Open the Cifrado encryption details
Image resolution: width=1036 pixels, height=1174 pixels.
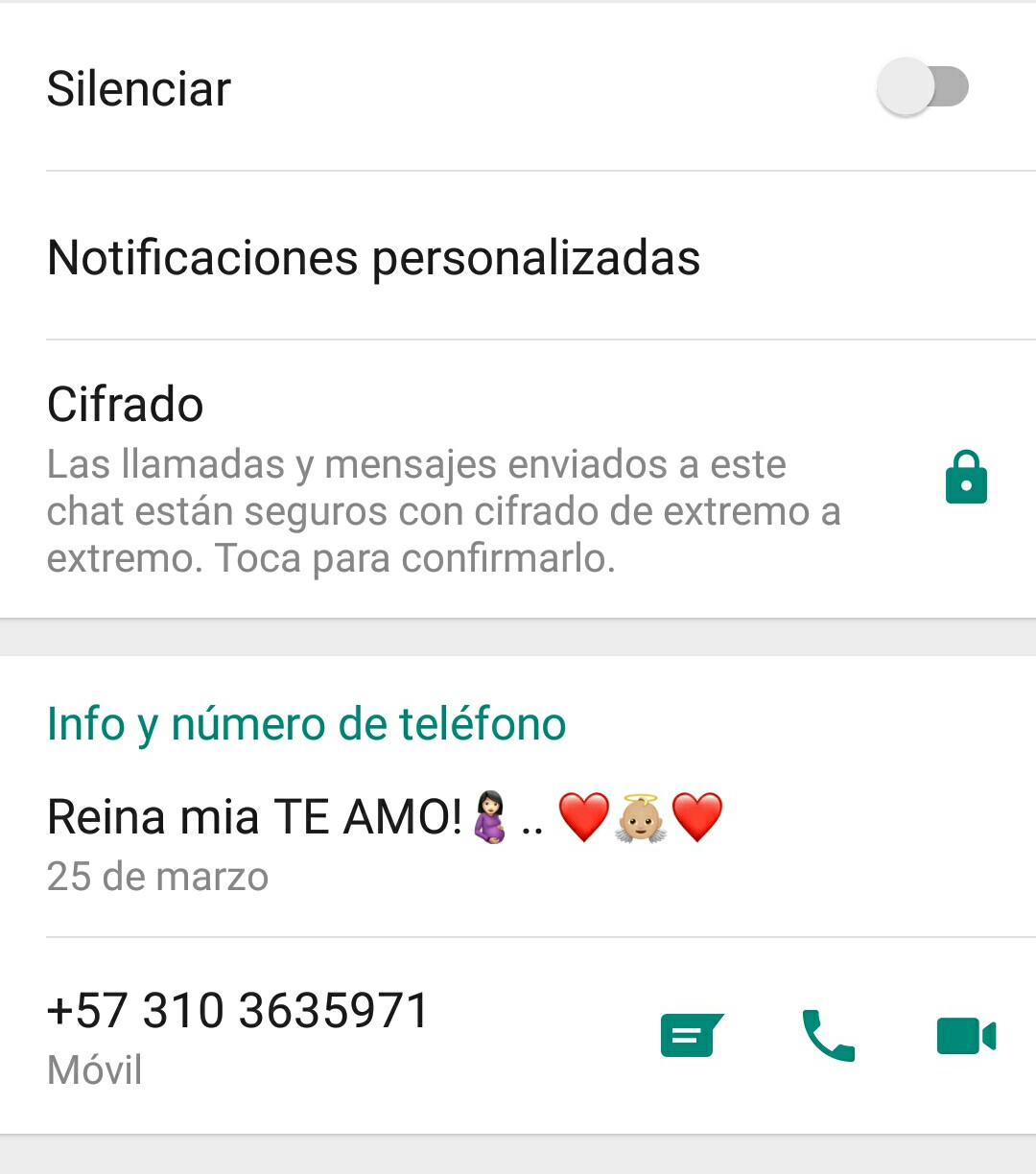pyautogui.click(x=443, y=480)
